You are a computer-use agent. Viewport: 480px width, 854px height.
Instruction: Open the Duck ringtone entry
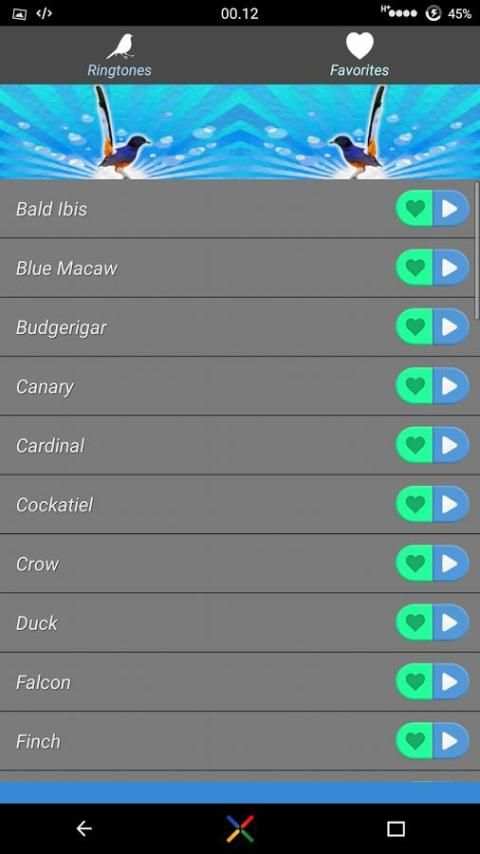[238, 623]
